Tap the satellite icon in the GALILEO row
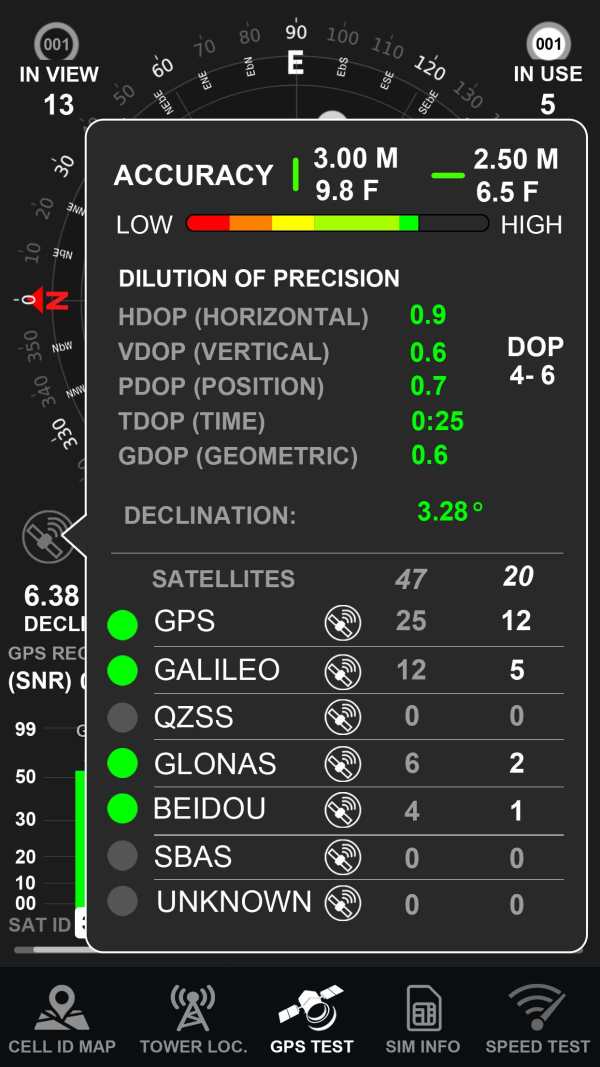Image resolution: width=600 pixels, height=1067 pixels. pos(343,670)
